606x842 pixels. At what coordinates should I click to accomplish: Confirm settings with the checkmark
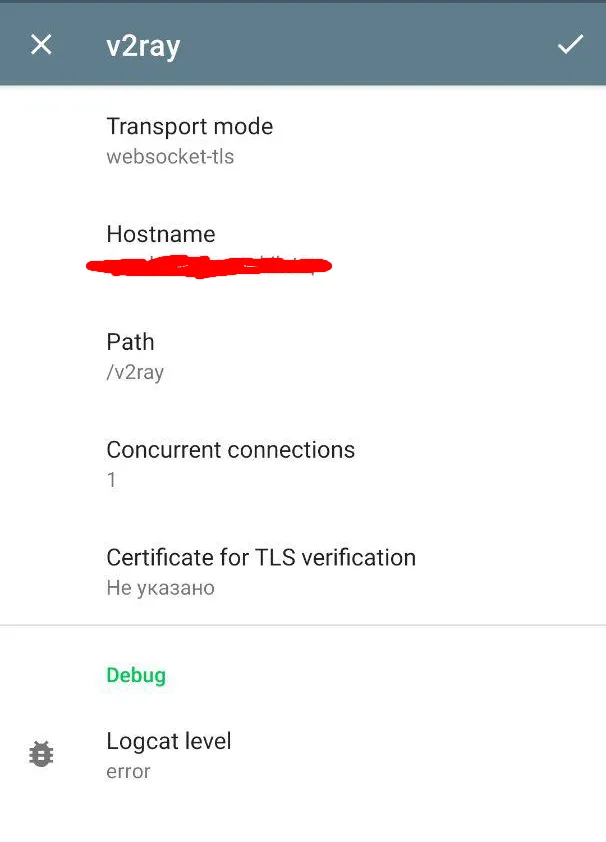click(x=570, y=45)
